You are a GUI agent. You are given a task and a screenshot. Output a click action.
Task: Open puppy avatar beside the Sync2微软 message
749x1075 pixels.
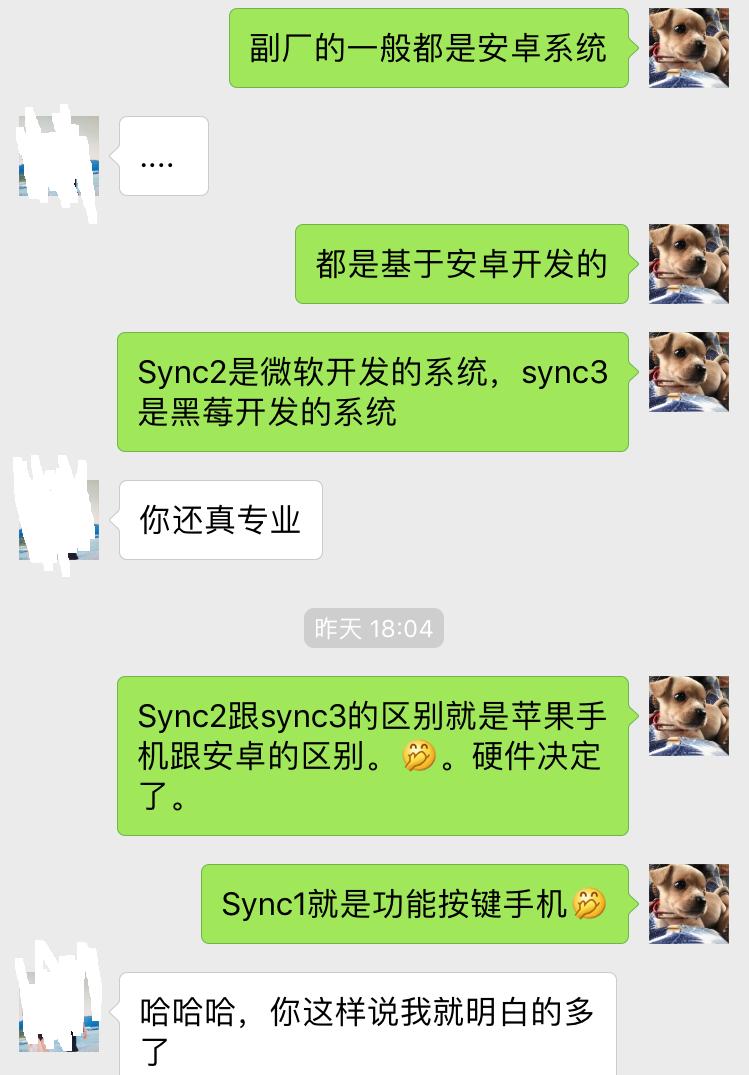687,373
